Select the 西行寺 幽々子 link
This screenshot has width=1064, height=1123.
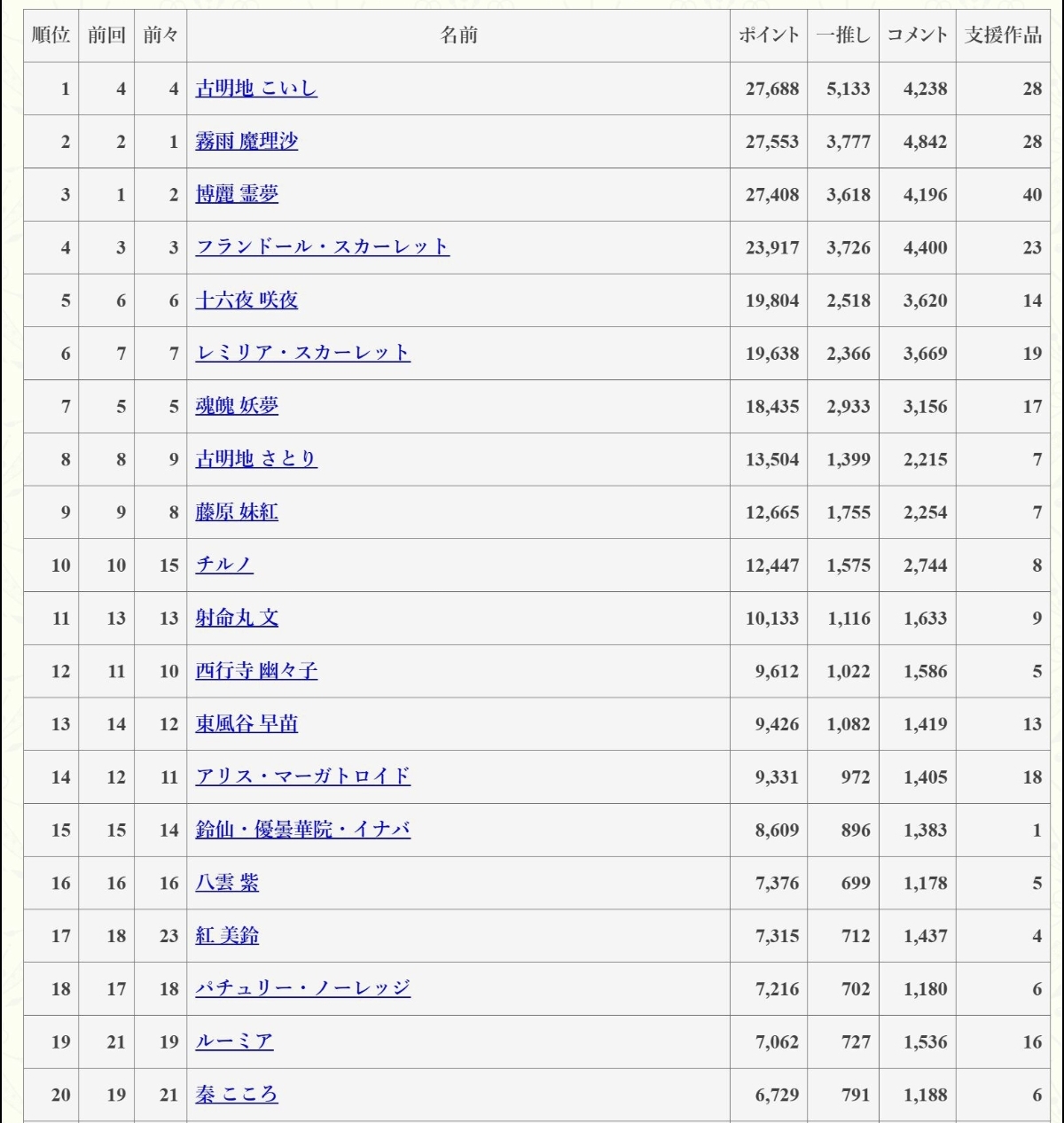pos(256,671)
